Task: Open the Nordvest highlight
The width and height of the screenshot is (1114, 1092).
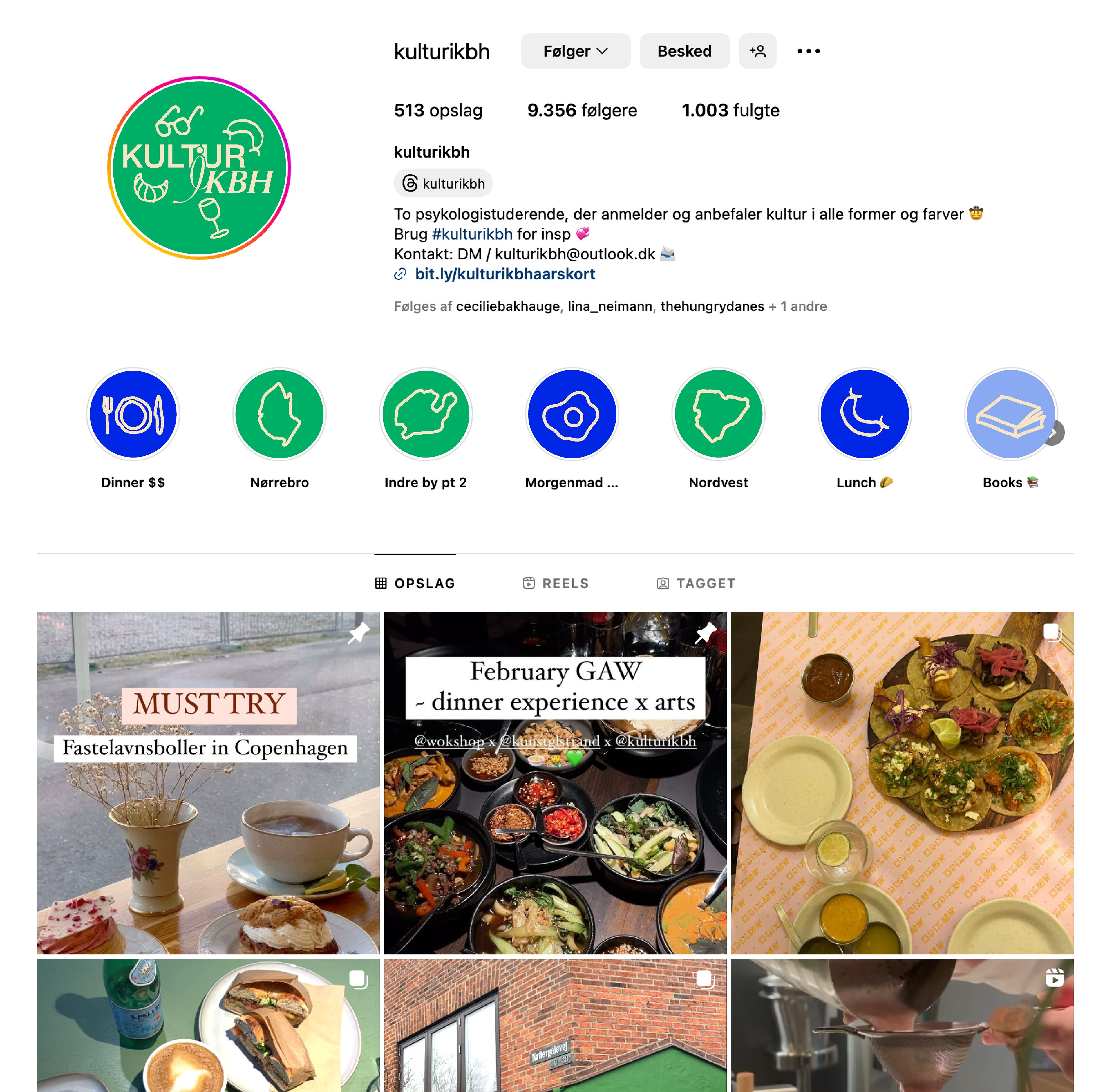Action: [x=718, y=414]
